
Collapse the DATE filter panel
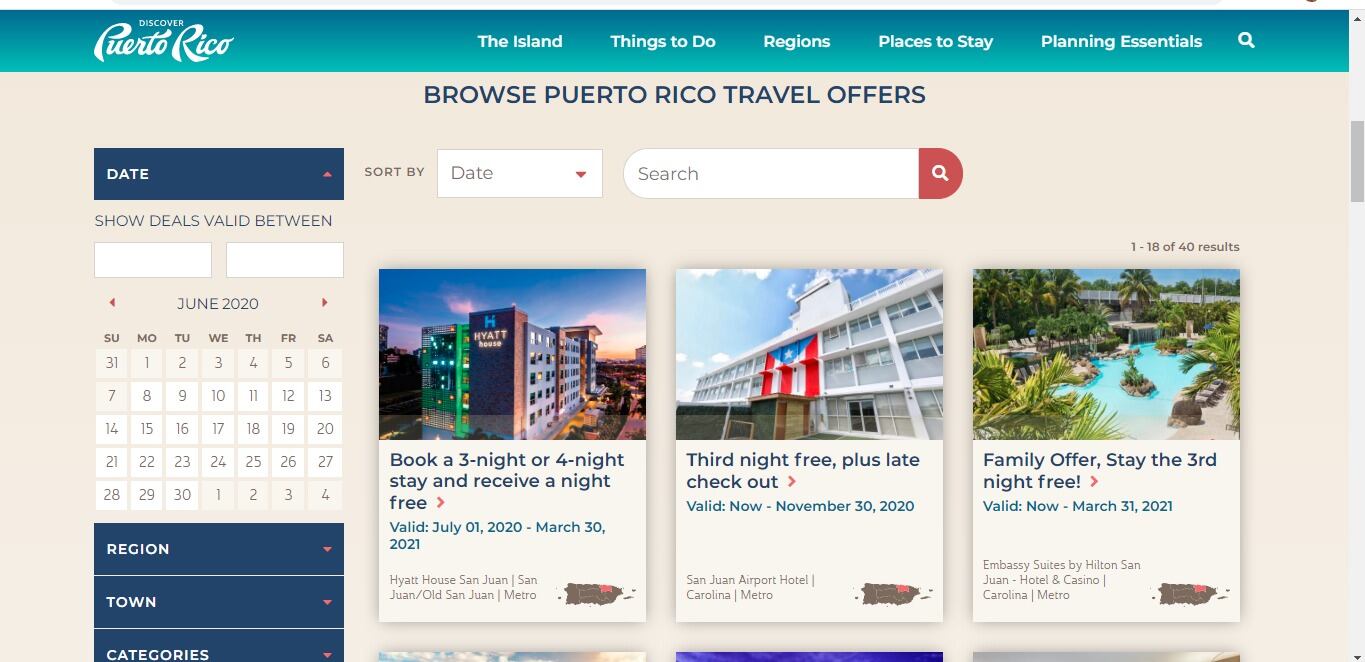pyautogui.click(x=219, y=174)
